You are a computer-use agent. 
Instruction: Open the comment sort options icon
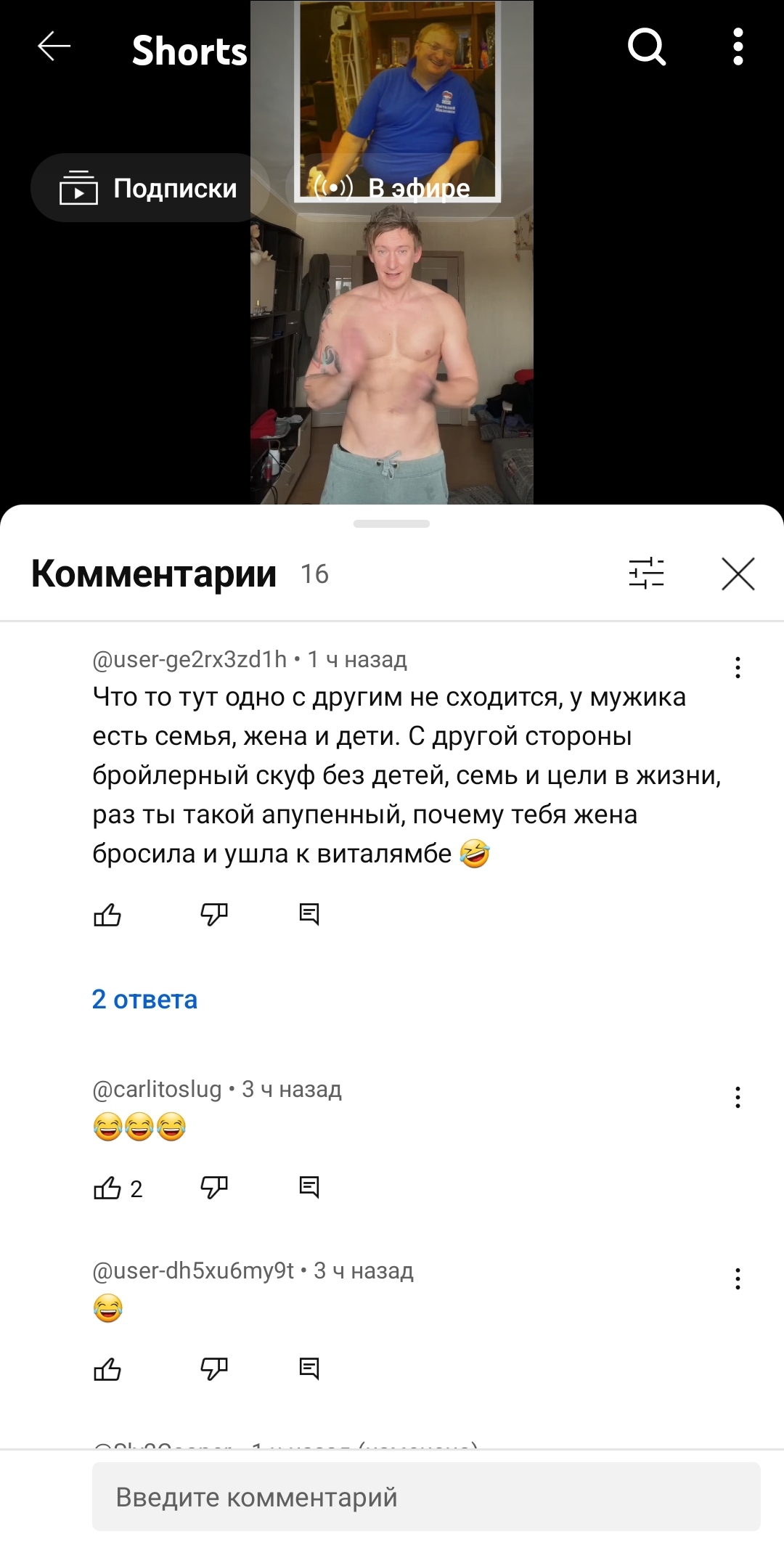coord(647,574)
